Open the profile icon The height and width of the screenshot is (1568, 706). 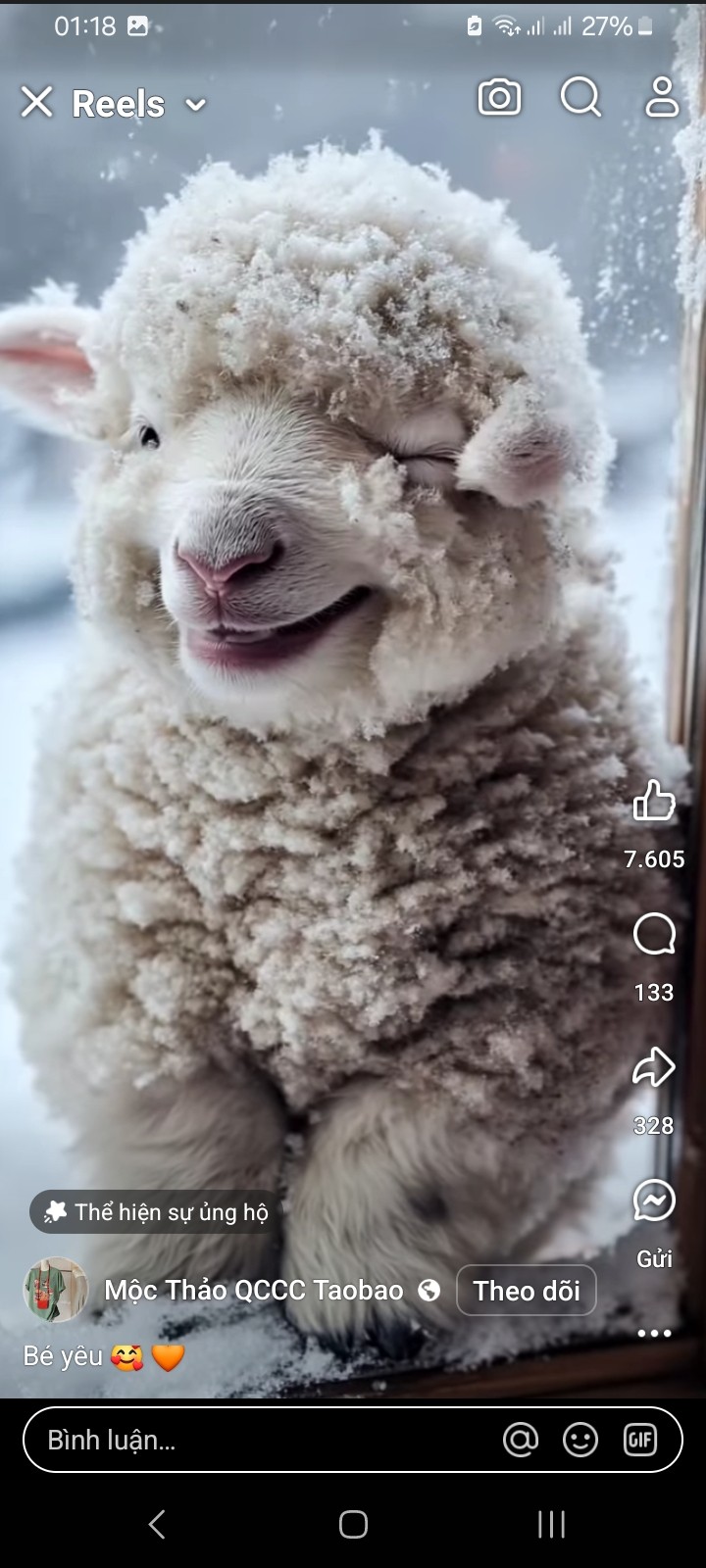(x=662, y=98)
